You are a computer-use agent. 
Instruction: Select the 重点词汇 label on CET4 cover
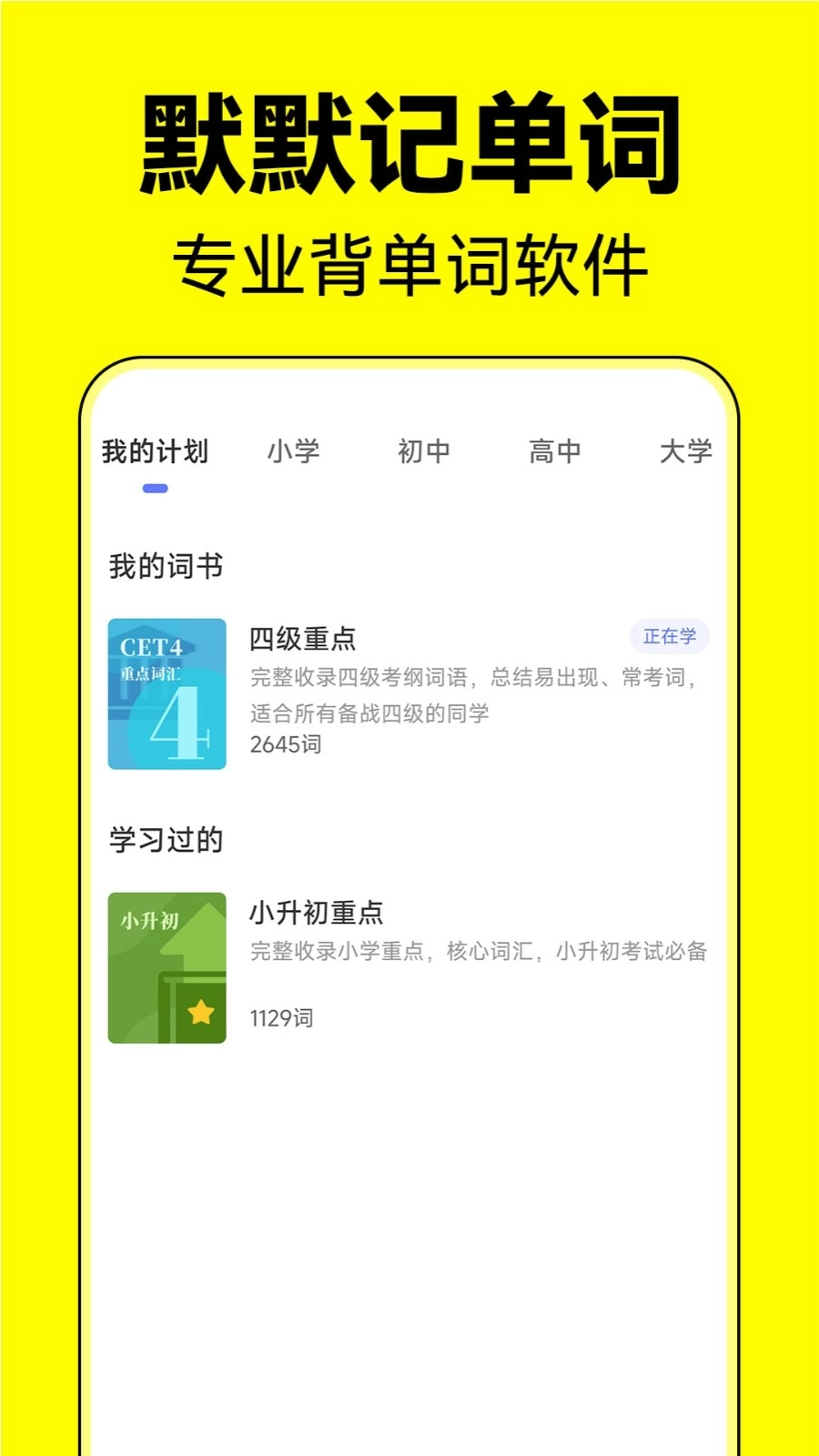(150, 673)
